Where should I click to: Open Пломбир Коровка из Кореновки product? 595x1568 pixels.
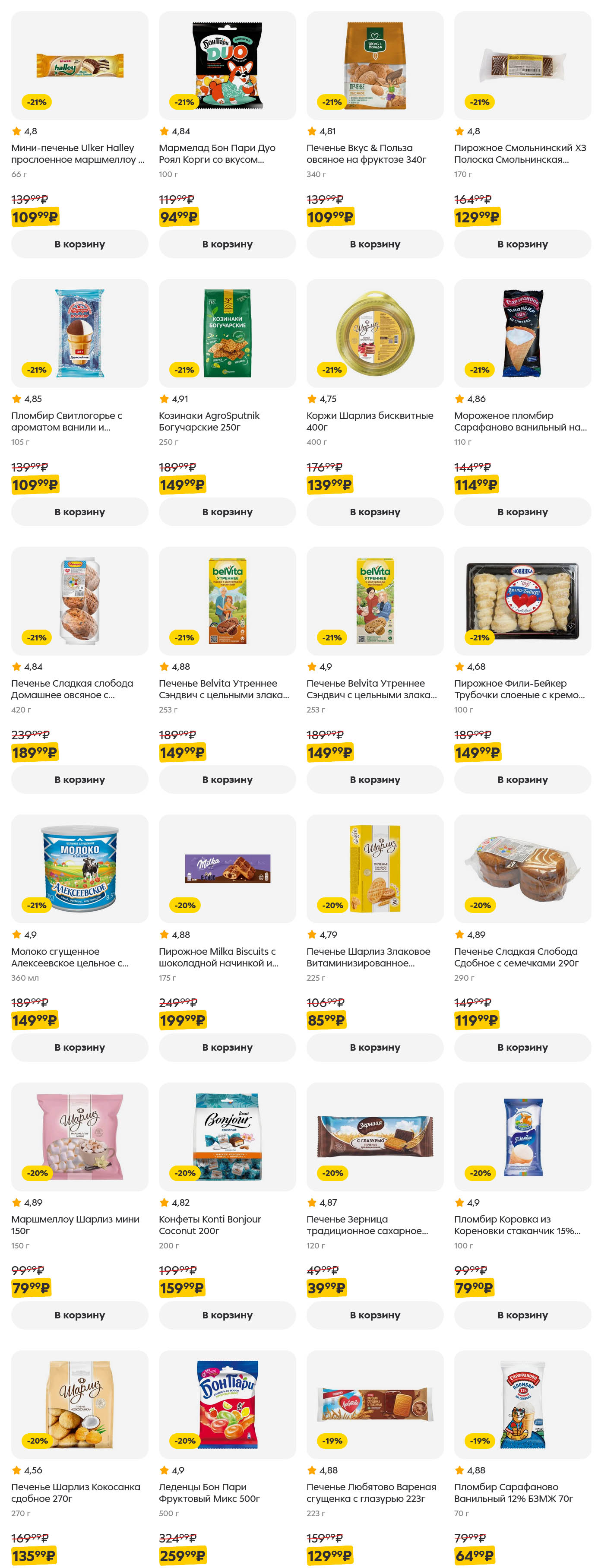522,1137
